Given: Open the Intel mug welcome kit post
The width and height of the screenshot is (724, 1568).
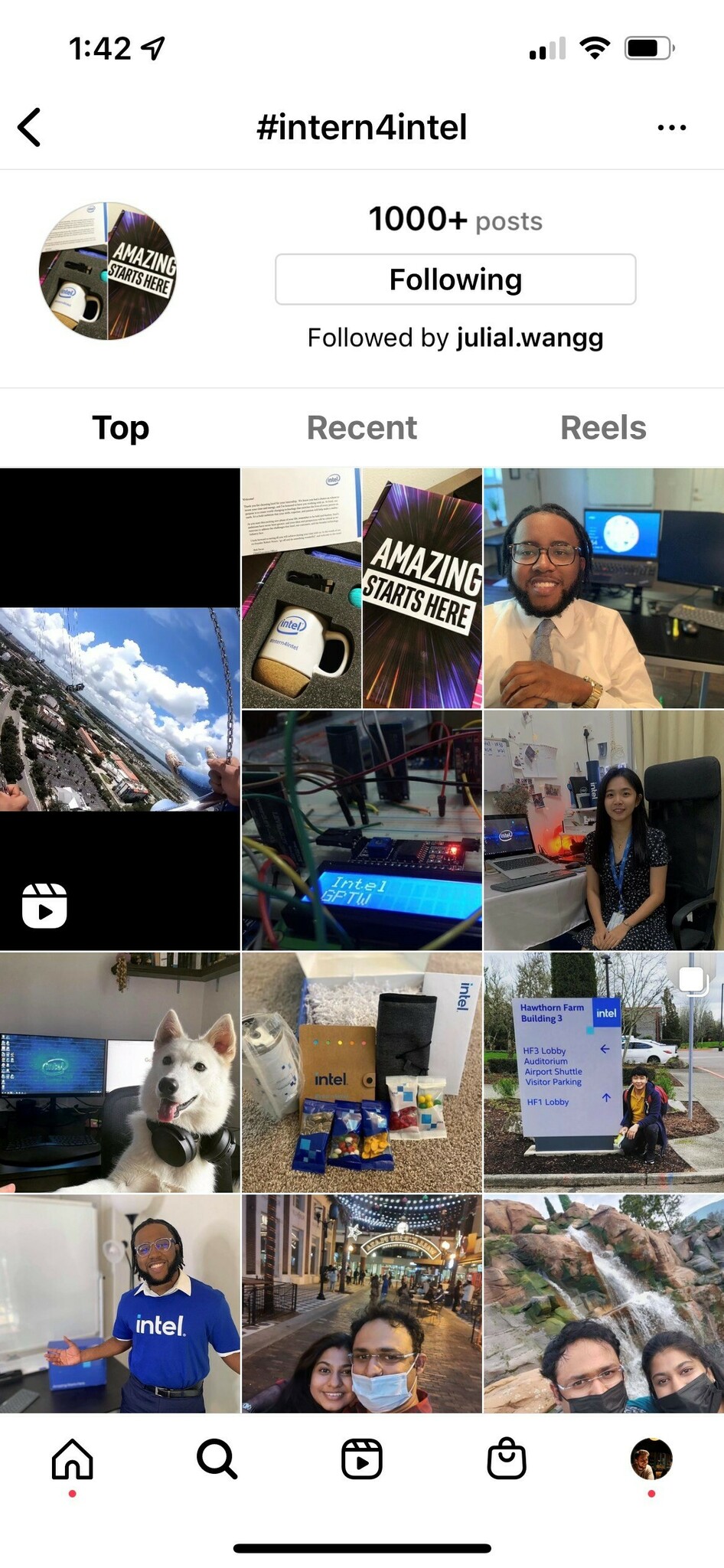Looking at the screenshot, I should (x=361, y=588).
